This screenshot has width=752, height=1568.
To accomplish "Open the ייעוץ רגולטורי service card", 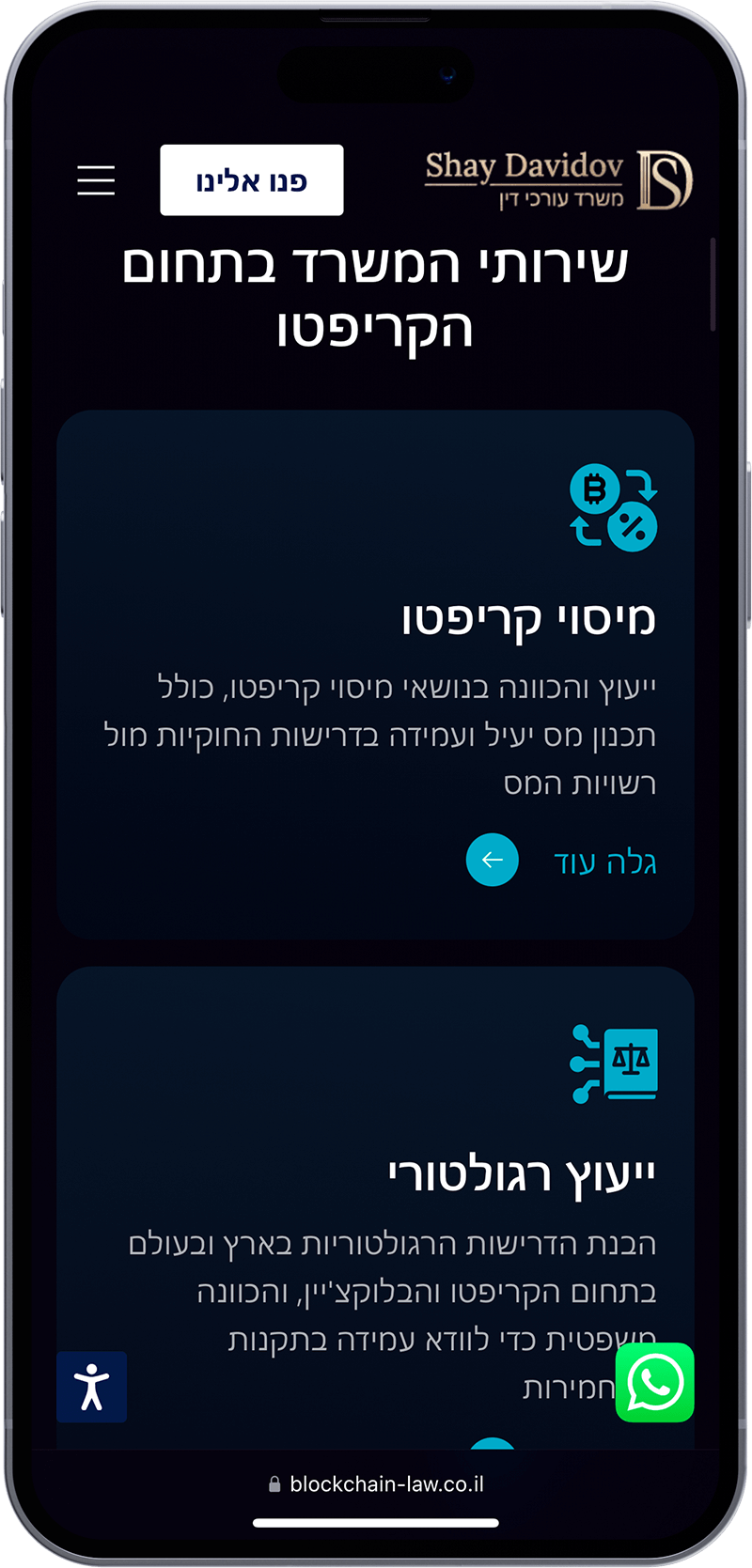I will tap(522, 1174).
